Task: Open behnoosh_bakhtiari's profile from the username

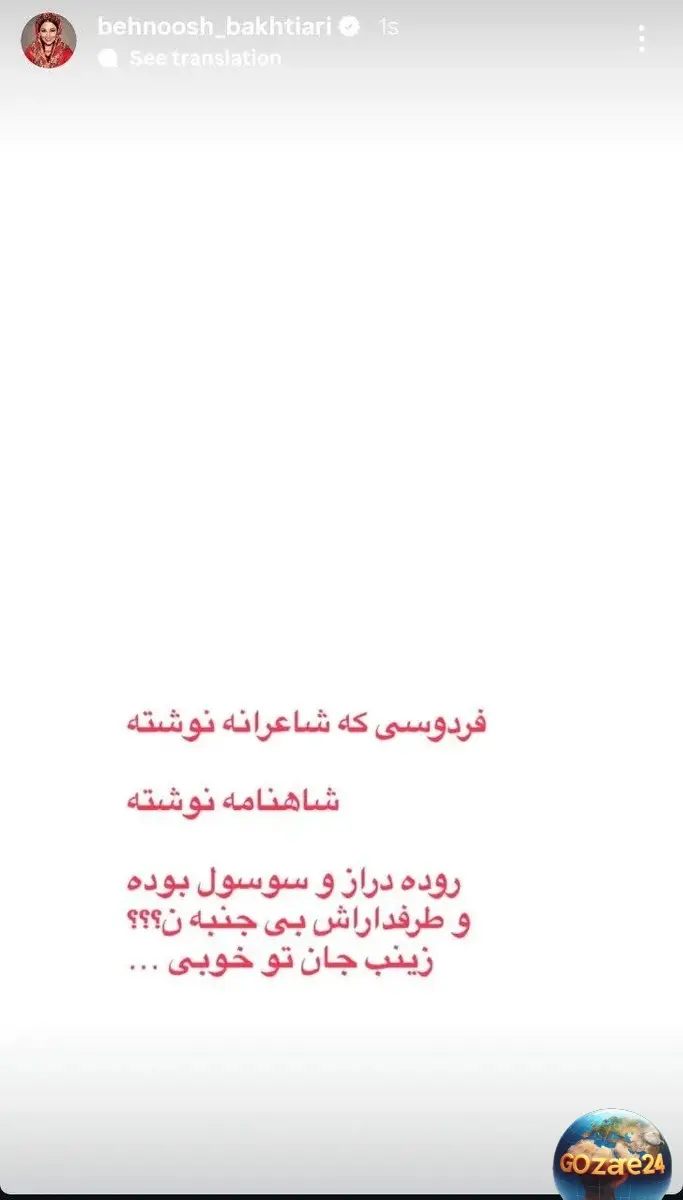Action: (x=216, y=27)
